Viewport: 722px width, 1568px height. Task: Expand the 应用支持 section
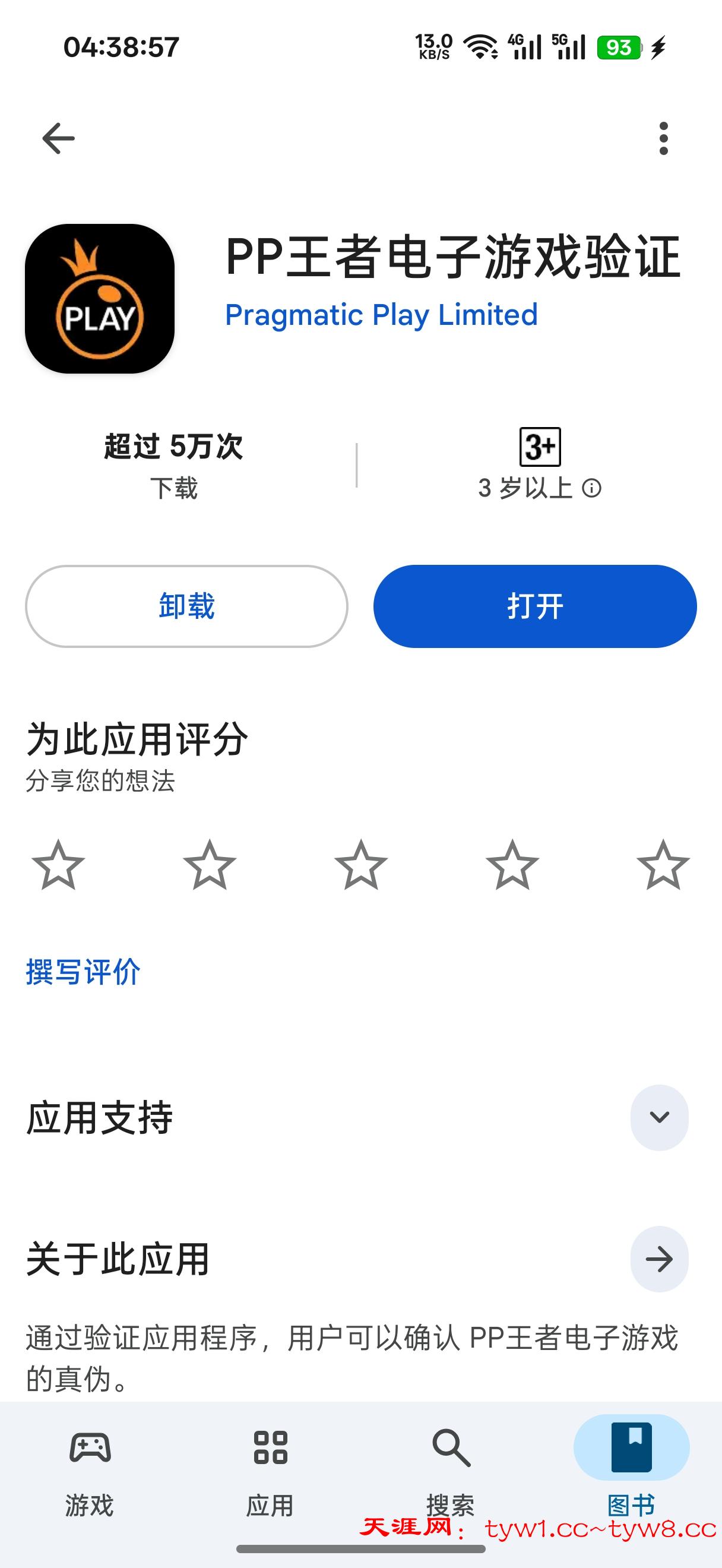click(659, 1117)
